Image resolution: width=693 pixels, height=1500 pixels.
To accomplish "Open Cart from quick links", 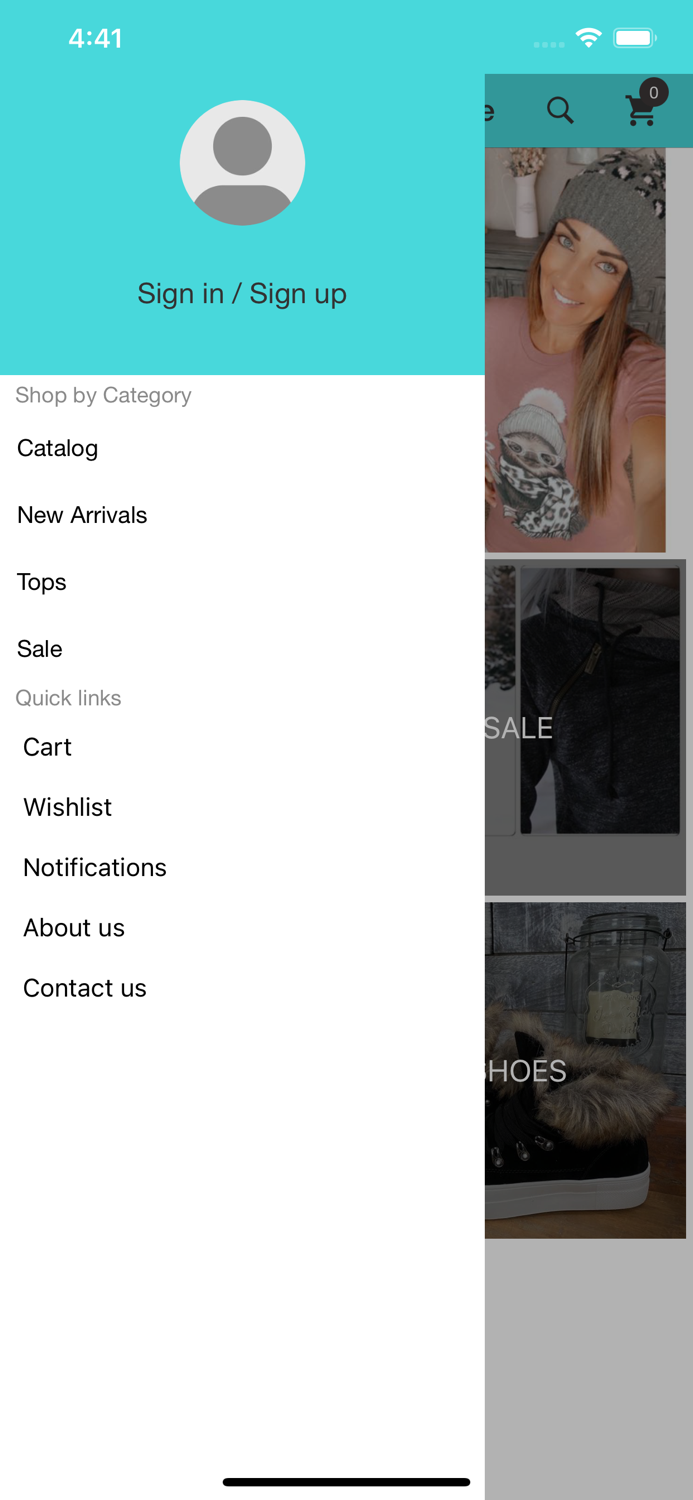I will coord(48,747).
